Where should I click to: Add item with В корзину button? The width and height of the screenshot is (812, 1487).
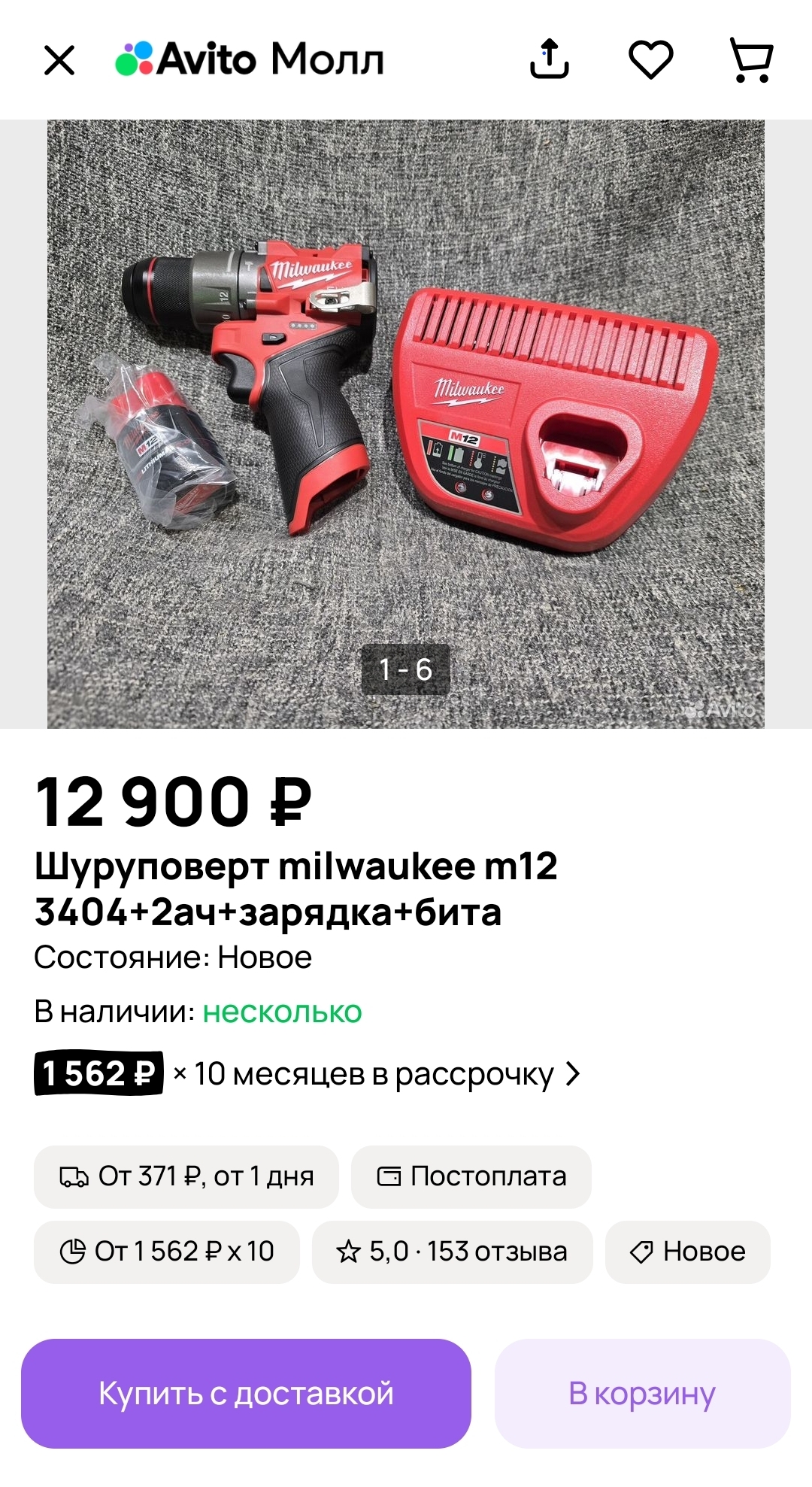click(x=642, y=1394)
